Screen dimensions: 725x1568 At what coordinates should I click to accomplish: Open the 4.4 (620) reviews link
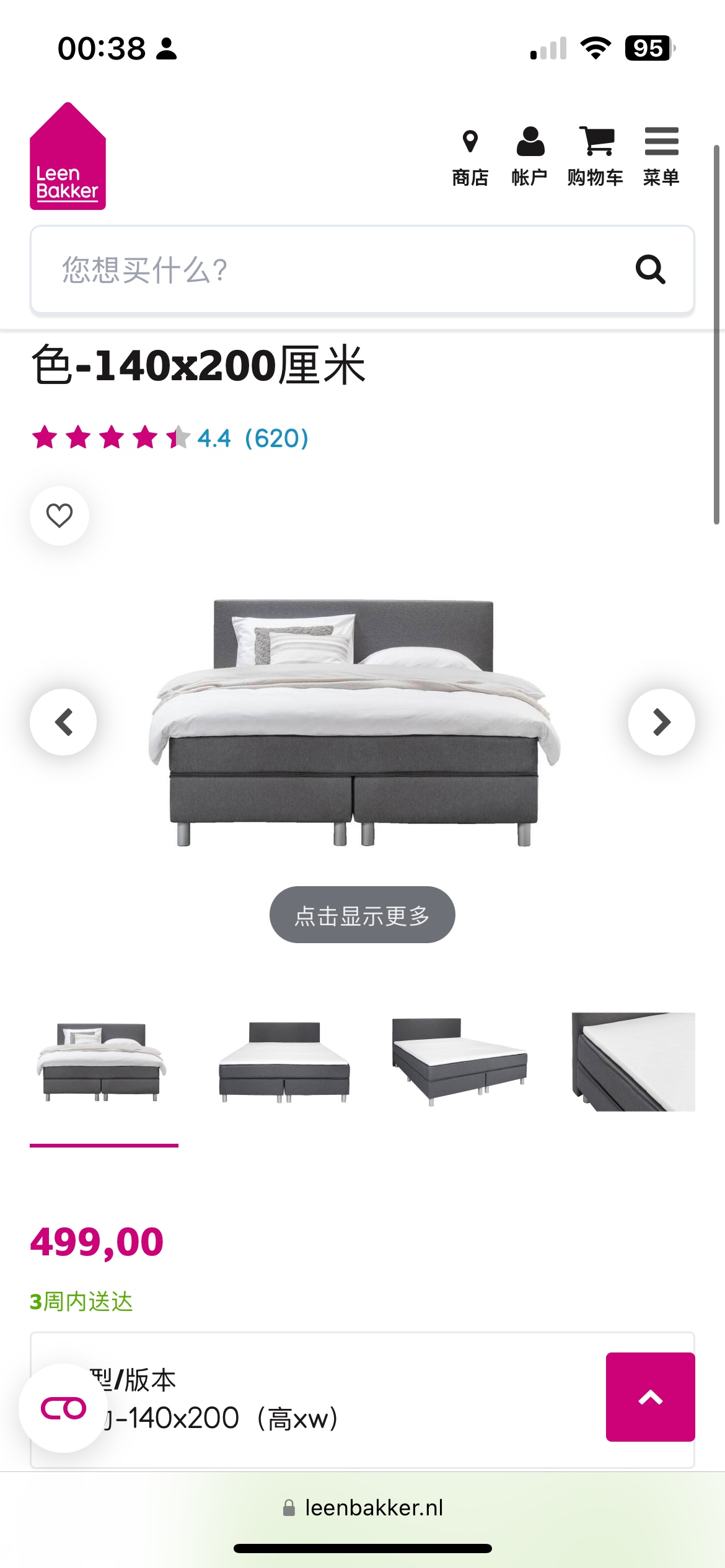[x=253, y=438]
